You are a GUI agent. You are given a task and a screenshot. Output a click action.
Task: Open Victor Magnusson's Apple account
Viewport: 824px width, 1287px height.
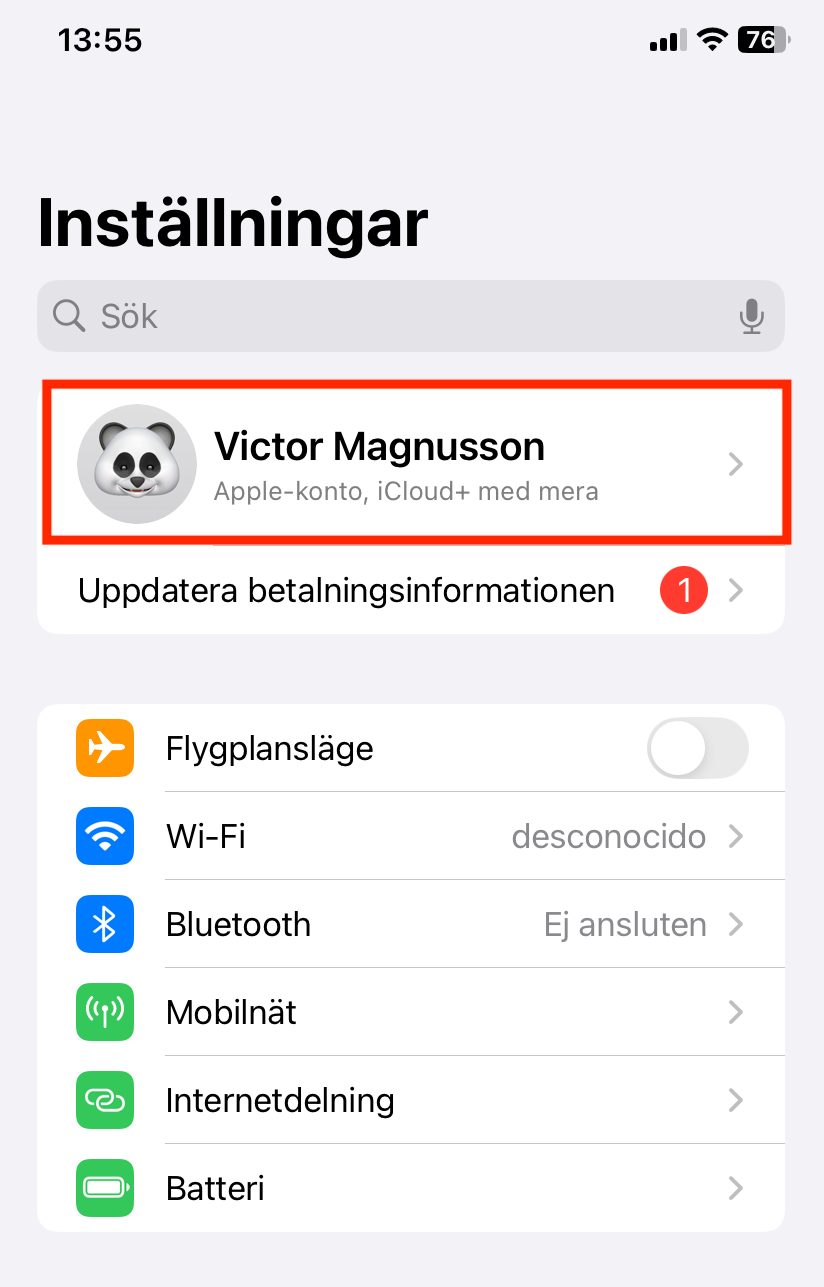(x=410, y=463)
